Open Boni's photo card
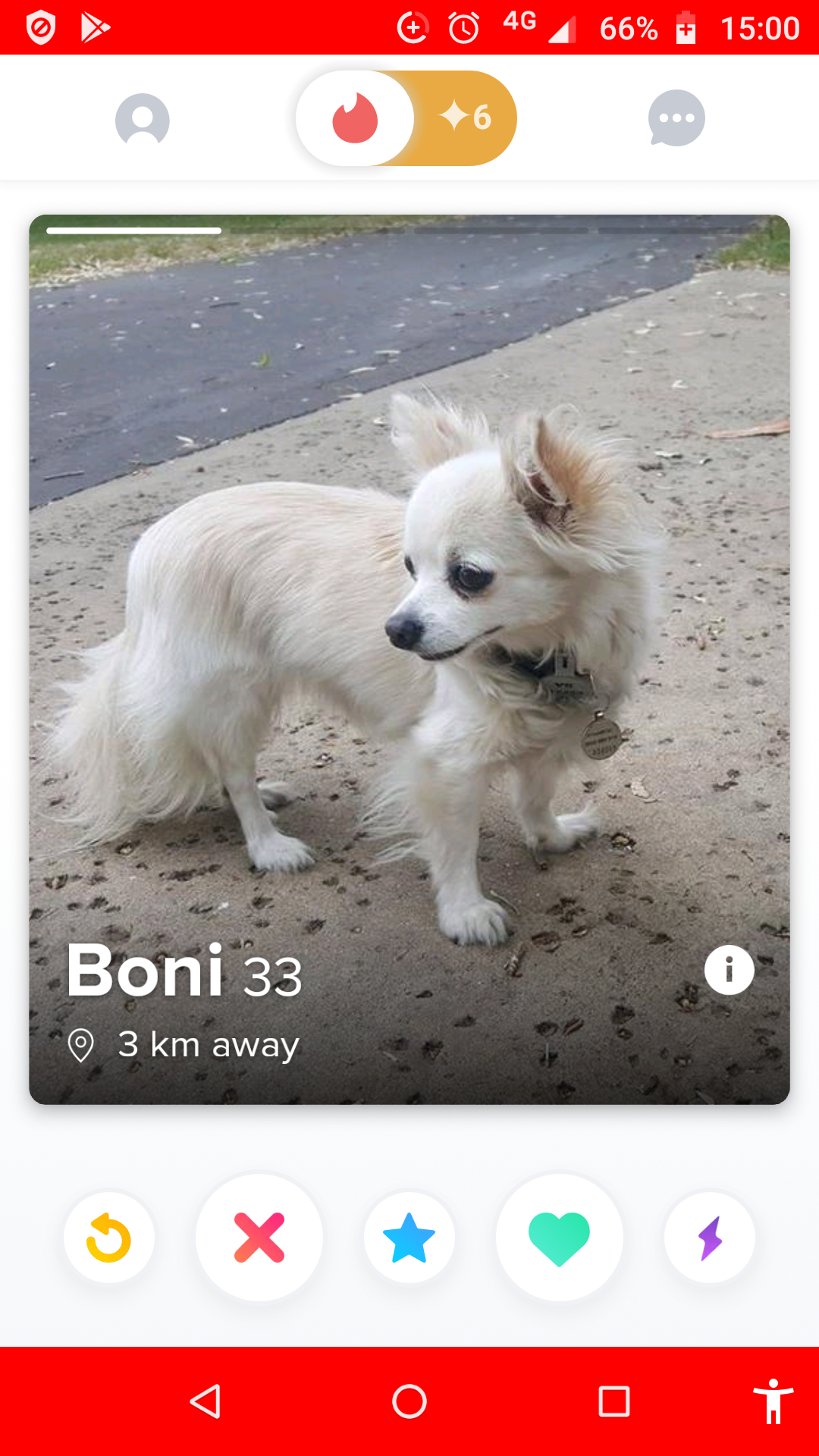This screenshot has width=819, height=1456. coord(409,607)
